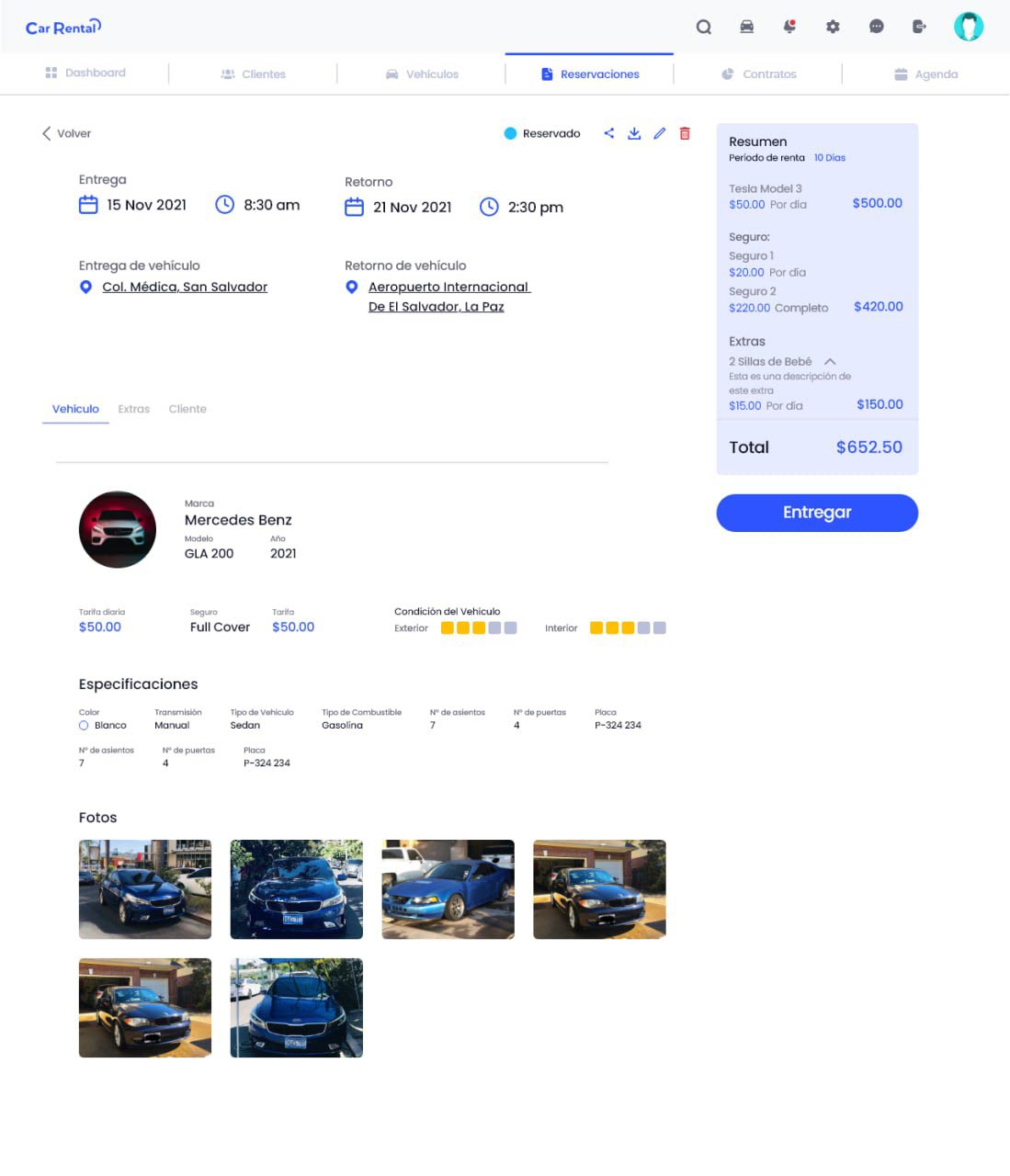Switch to the Dashboard tab
Screen dimensions: 1010x1176
(x=85, y=73)
